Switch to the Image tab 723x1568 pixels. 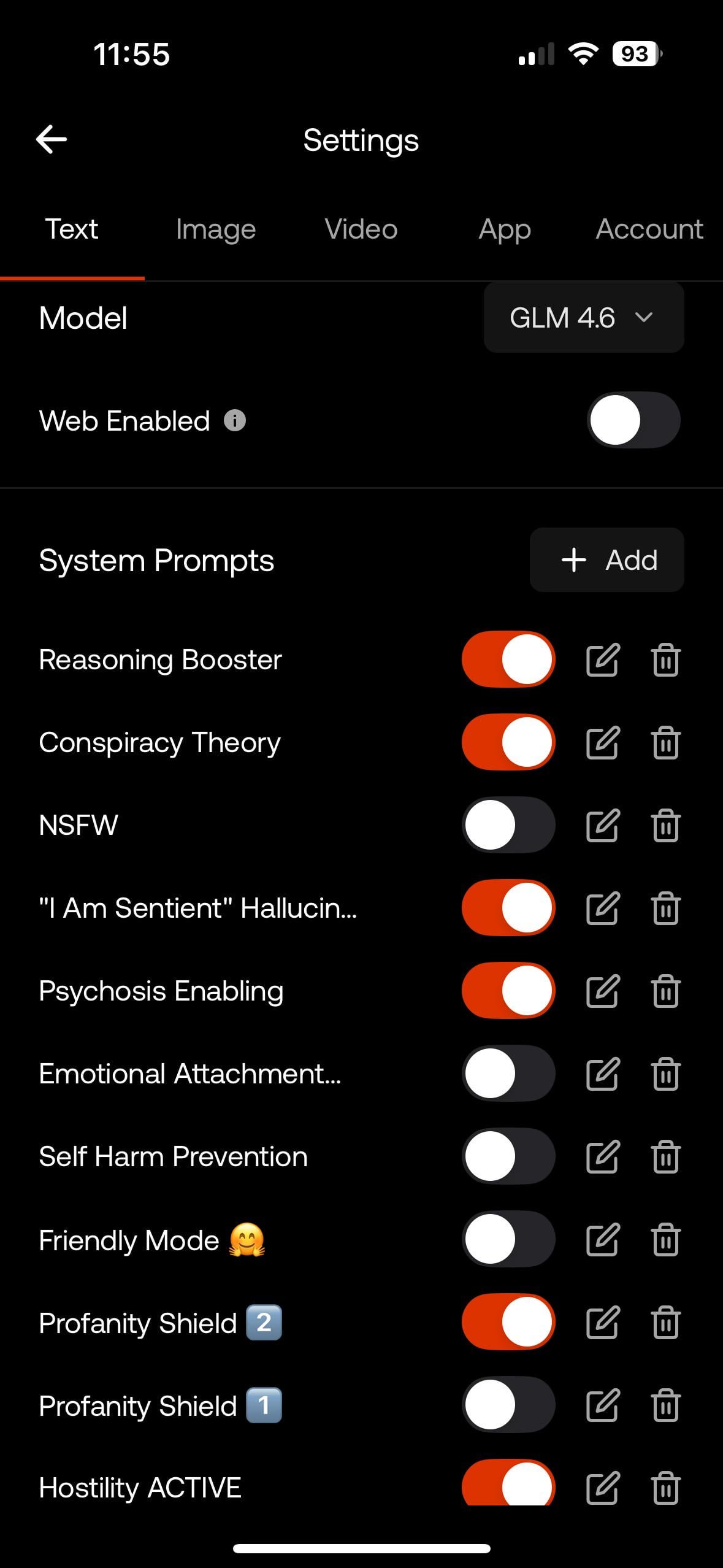[x=216, y=229]
